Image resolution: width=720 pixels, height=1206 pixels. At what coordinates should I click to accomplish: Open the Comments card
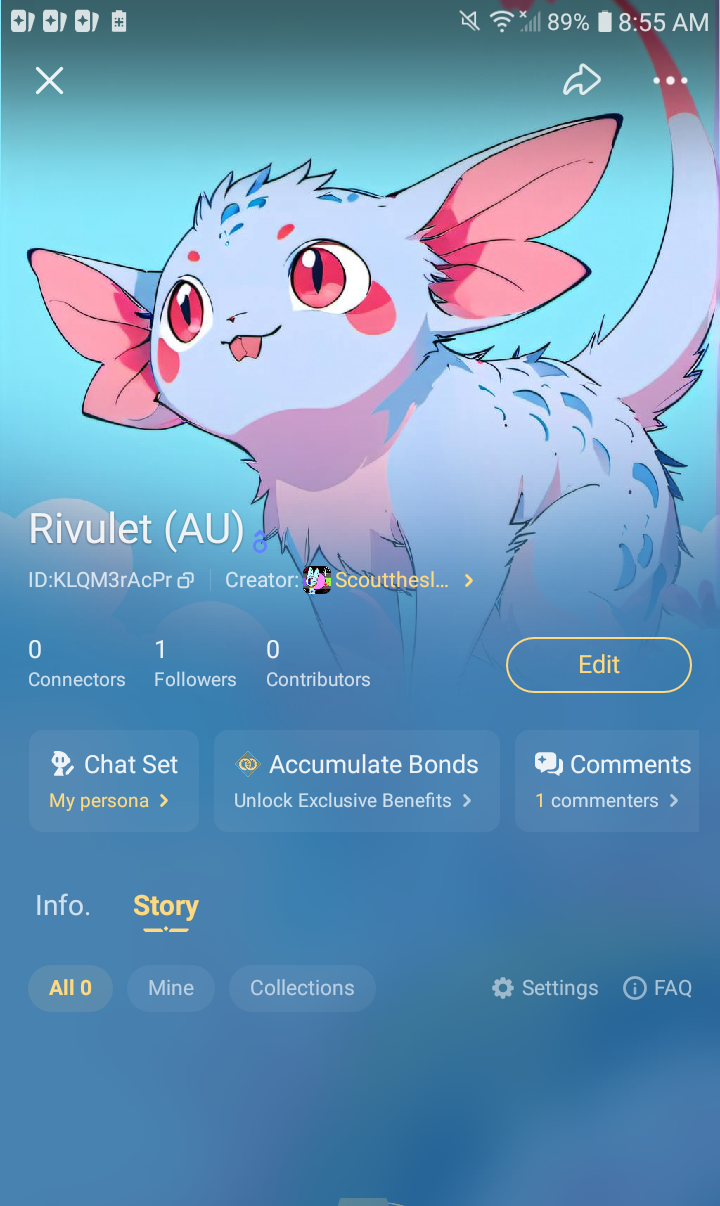click(610, 781)
